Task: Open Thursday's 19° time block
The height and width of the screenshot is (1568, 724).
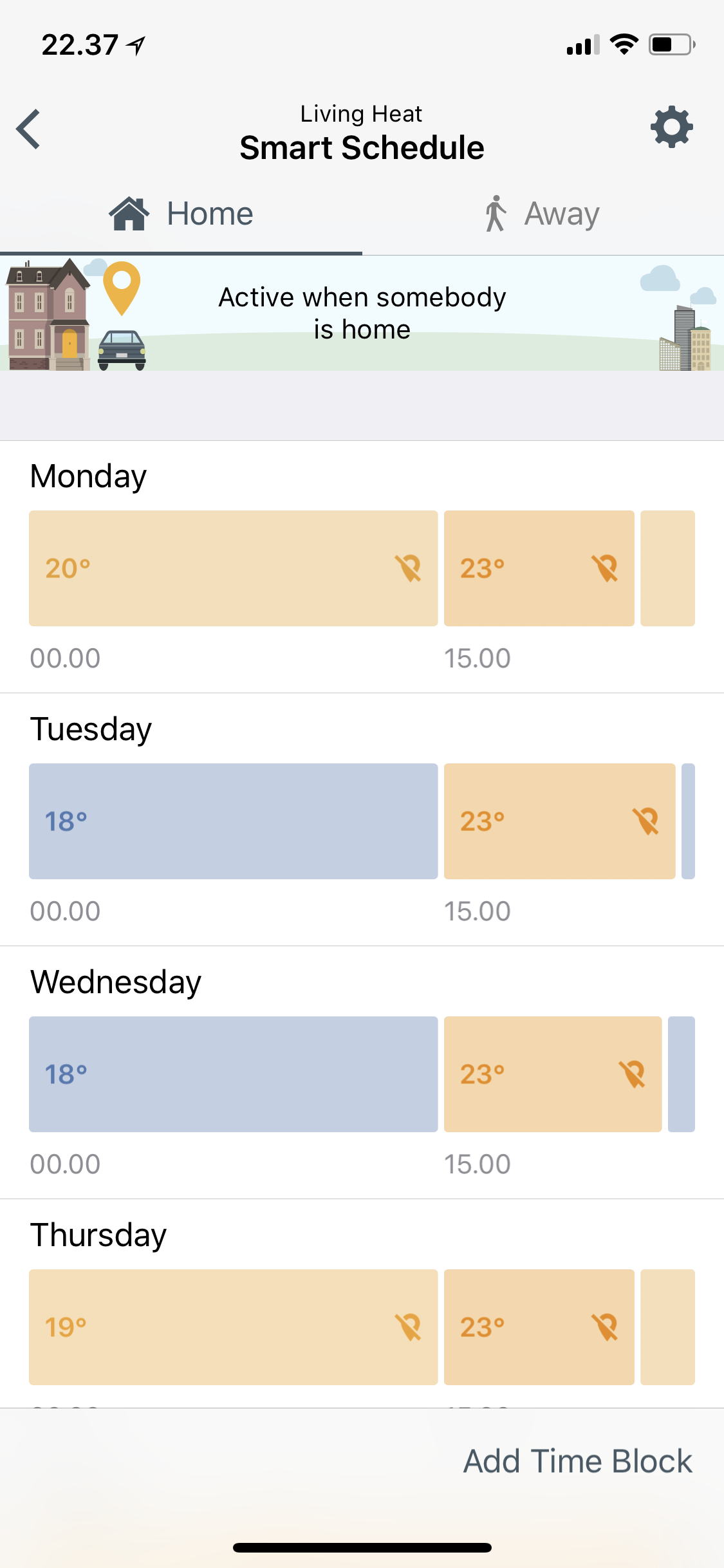Action: [233, 1327]
